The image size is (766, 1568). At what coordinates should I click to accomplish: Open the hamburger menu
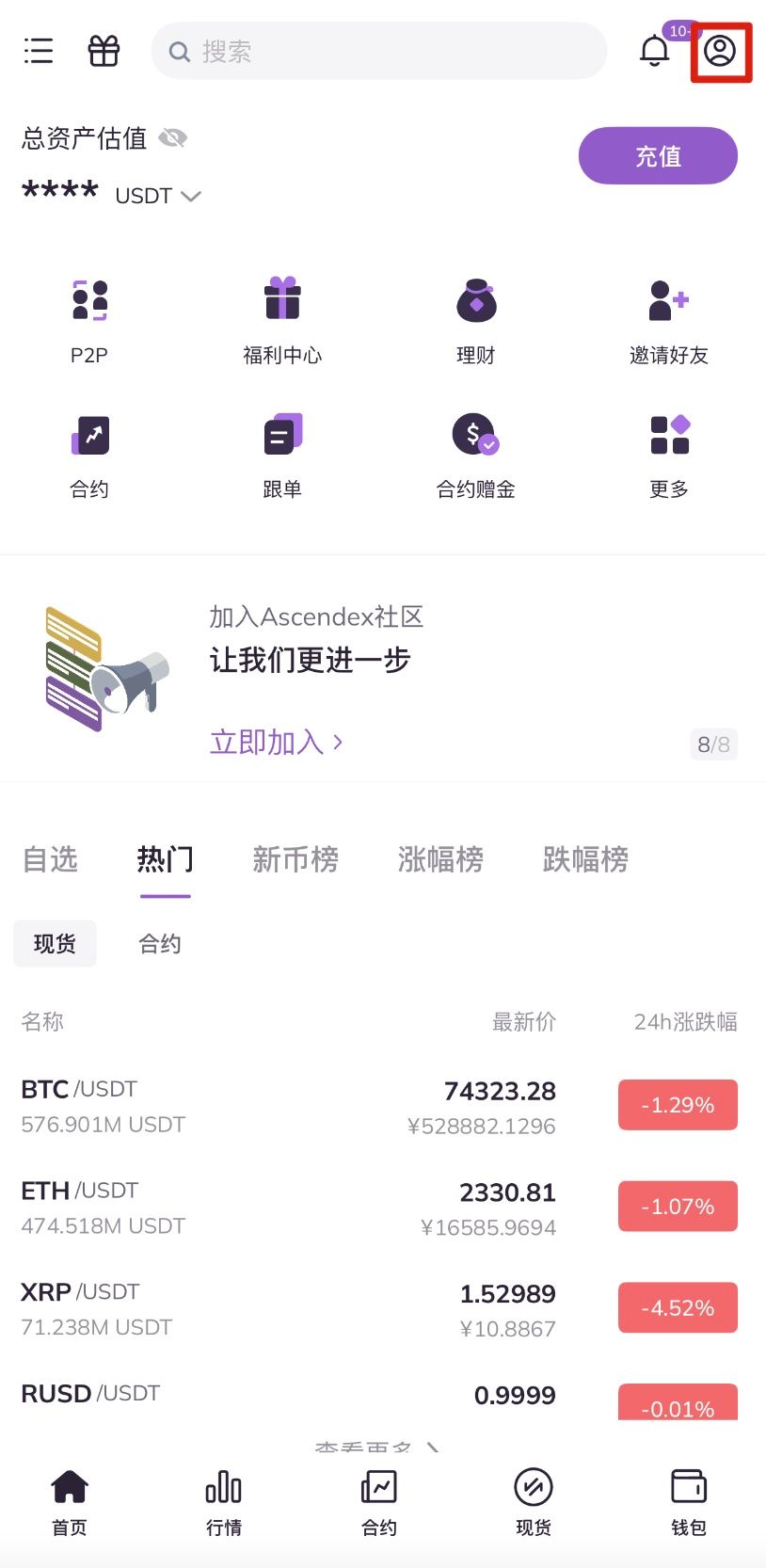39,51
